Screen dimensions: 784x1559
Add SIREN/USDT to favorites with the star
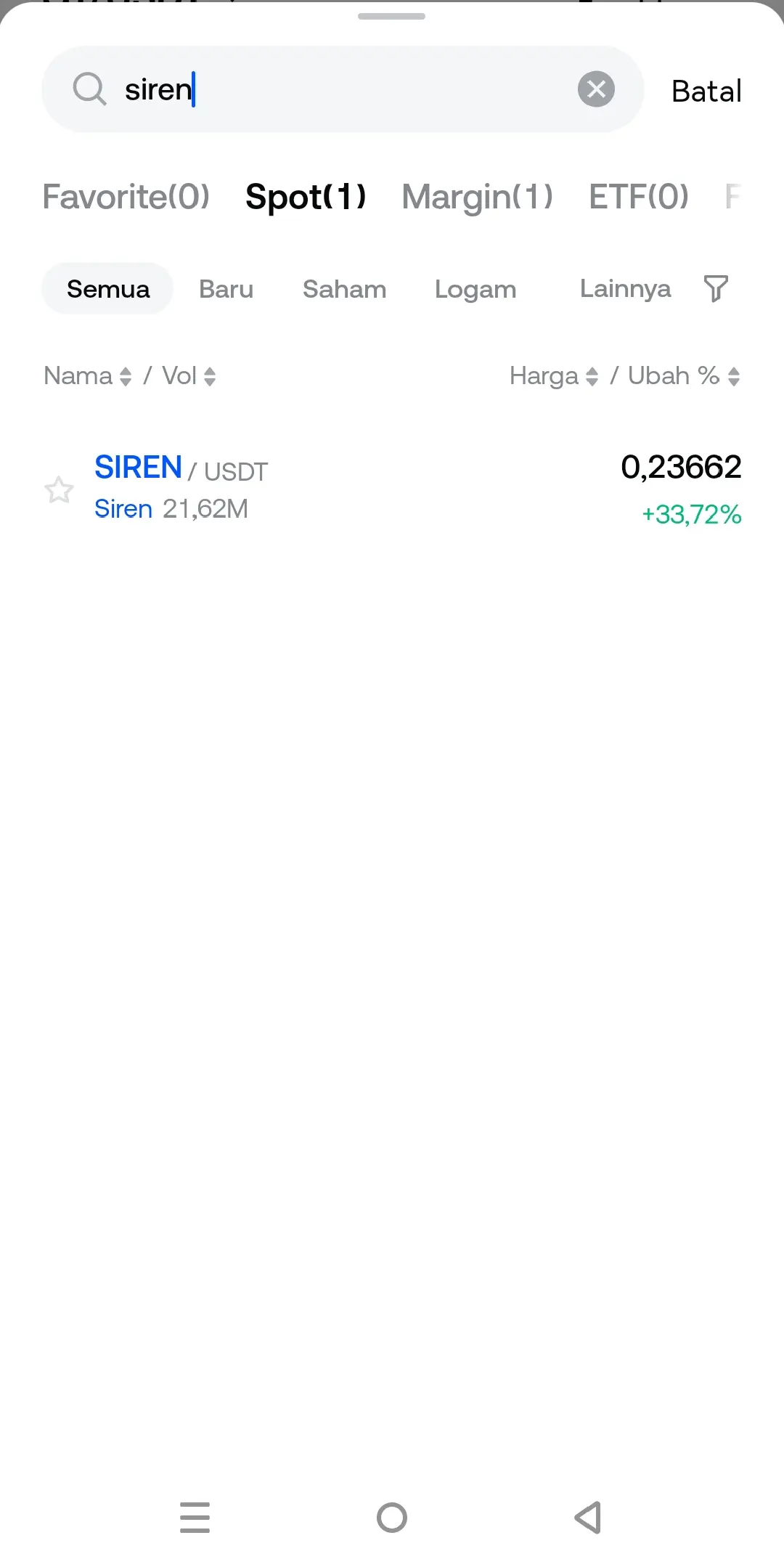[x=59, y=489]
